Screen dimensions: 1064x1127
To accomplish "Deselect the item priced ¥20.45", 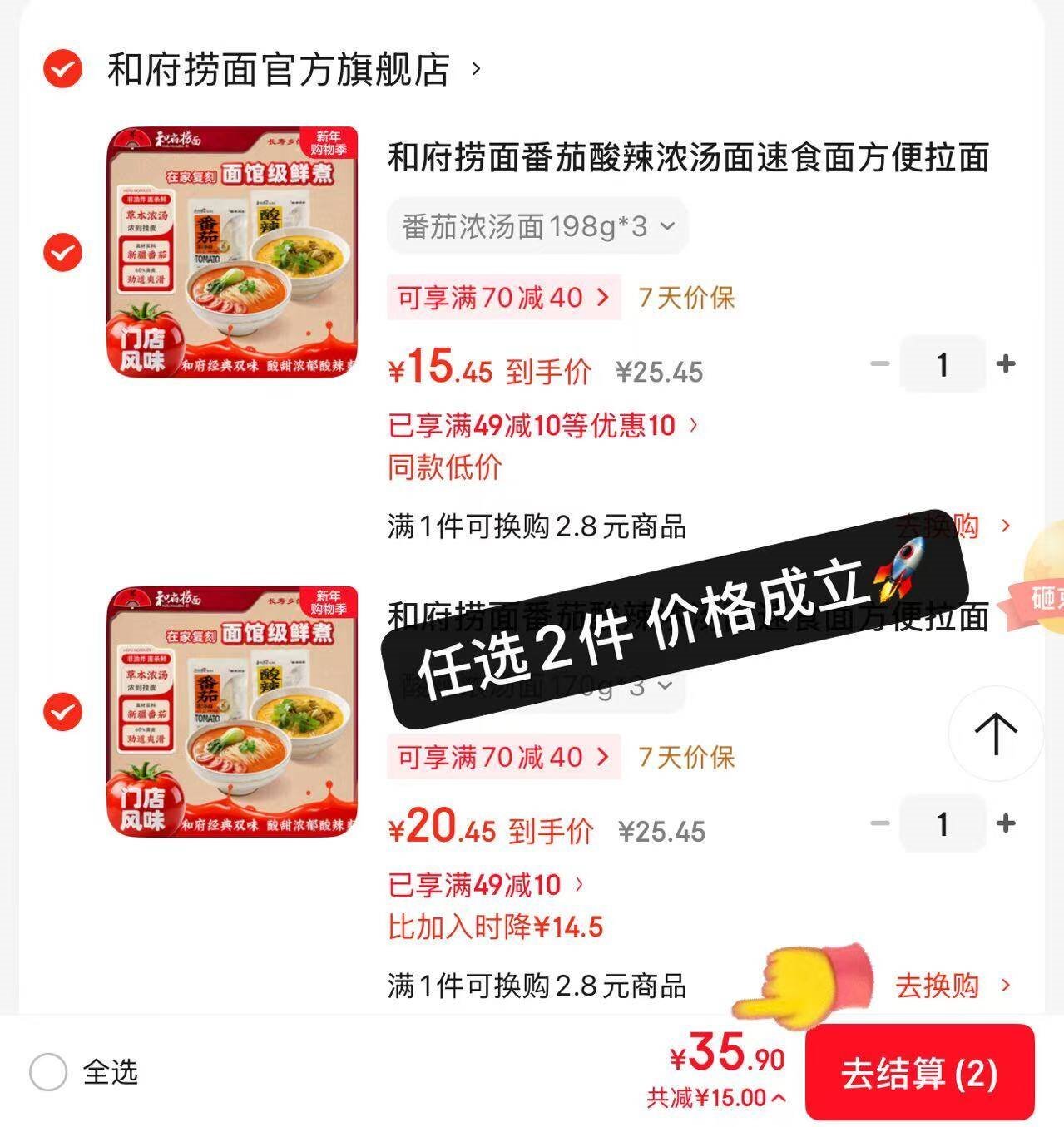I will (63, 712).
